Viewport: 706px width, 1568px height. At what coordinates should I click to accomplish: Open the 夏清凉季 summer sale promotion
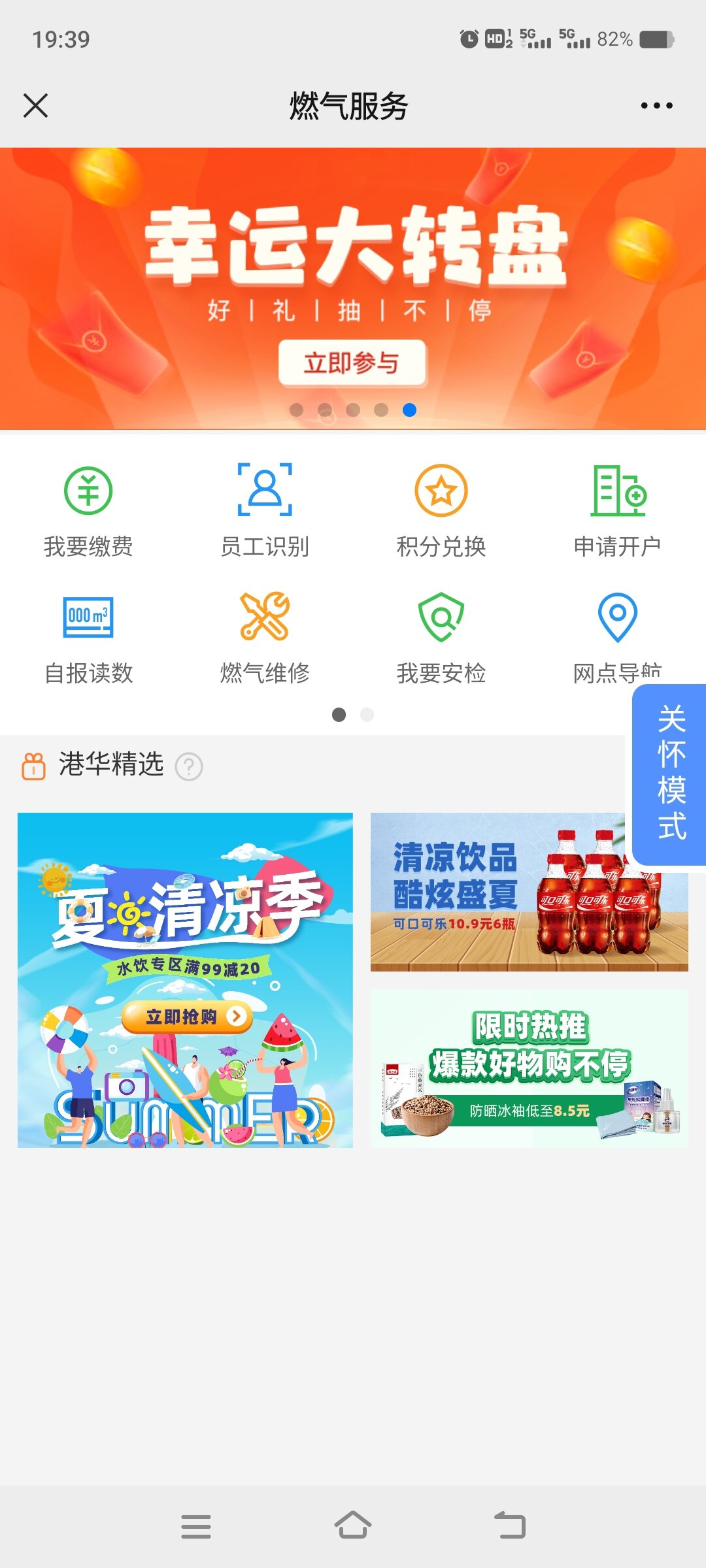click(185, 980)
